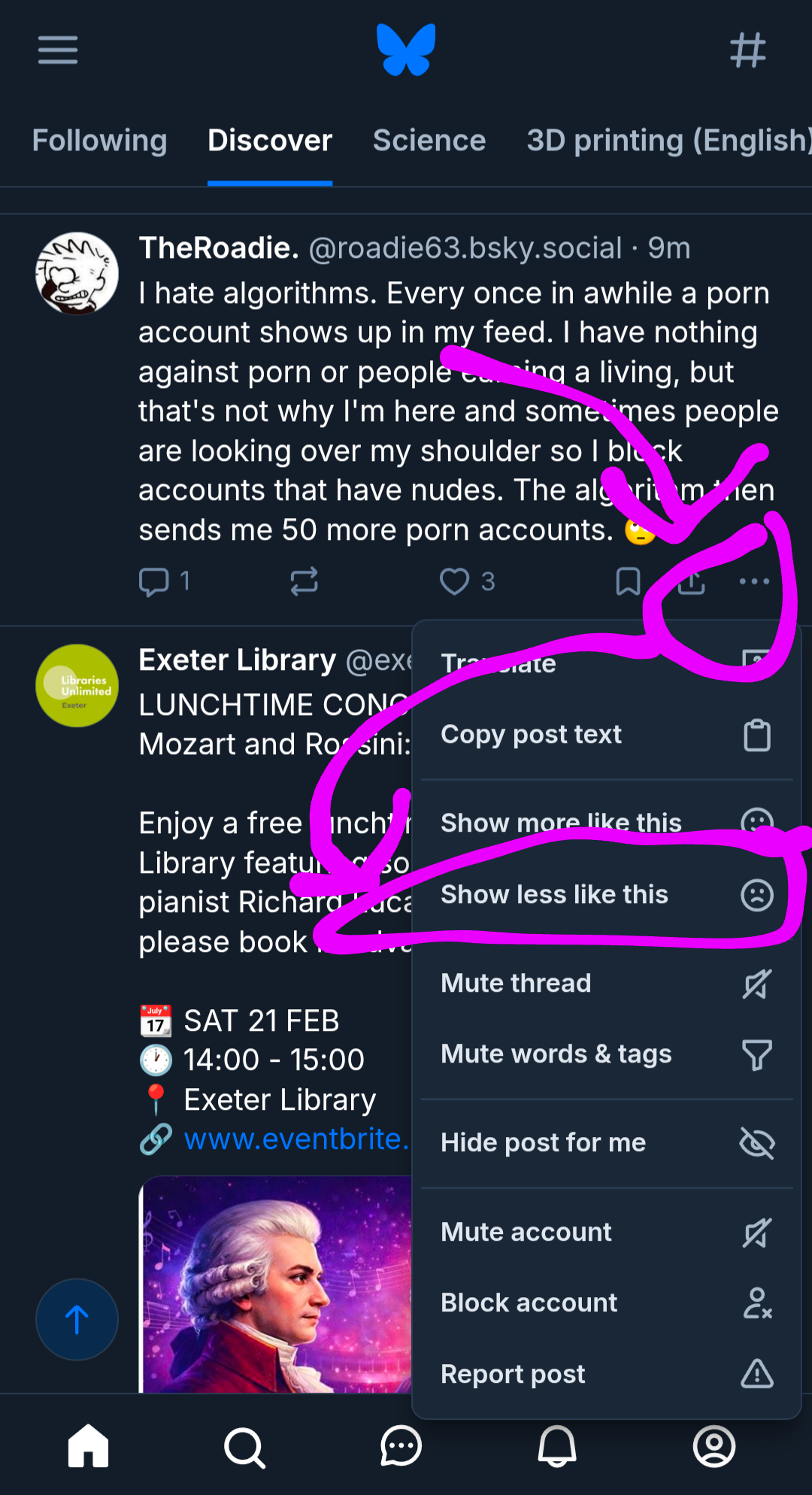Repost TheRoadie's post
Screen dimensions: 812x1495
tap(304, 581)
